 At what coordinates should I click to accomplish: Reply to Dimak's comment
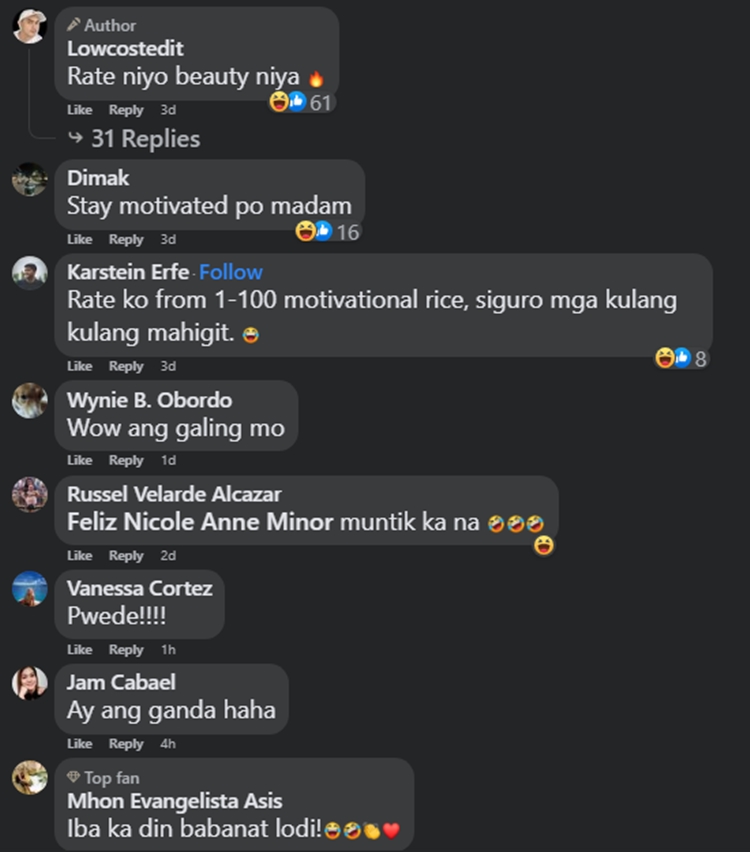coord(126,240)
